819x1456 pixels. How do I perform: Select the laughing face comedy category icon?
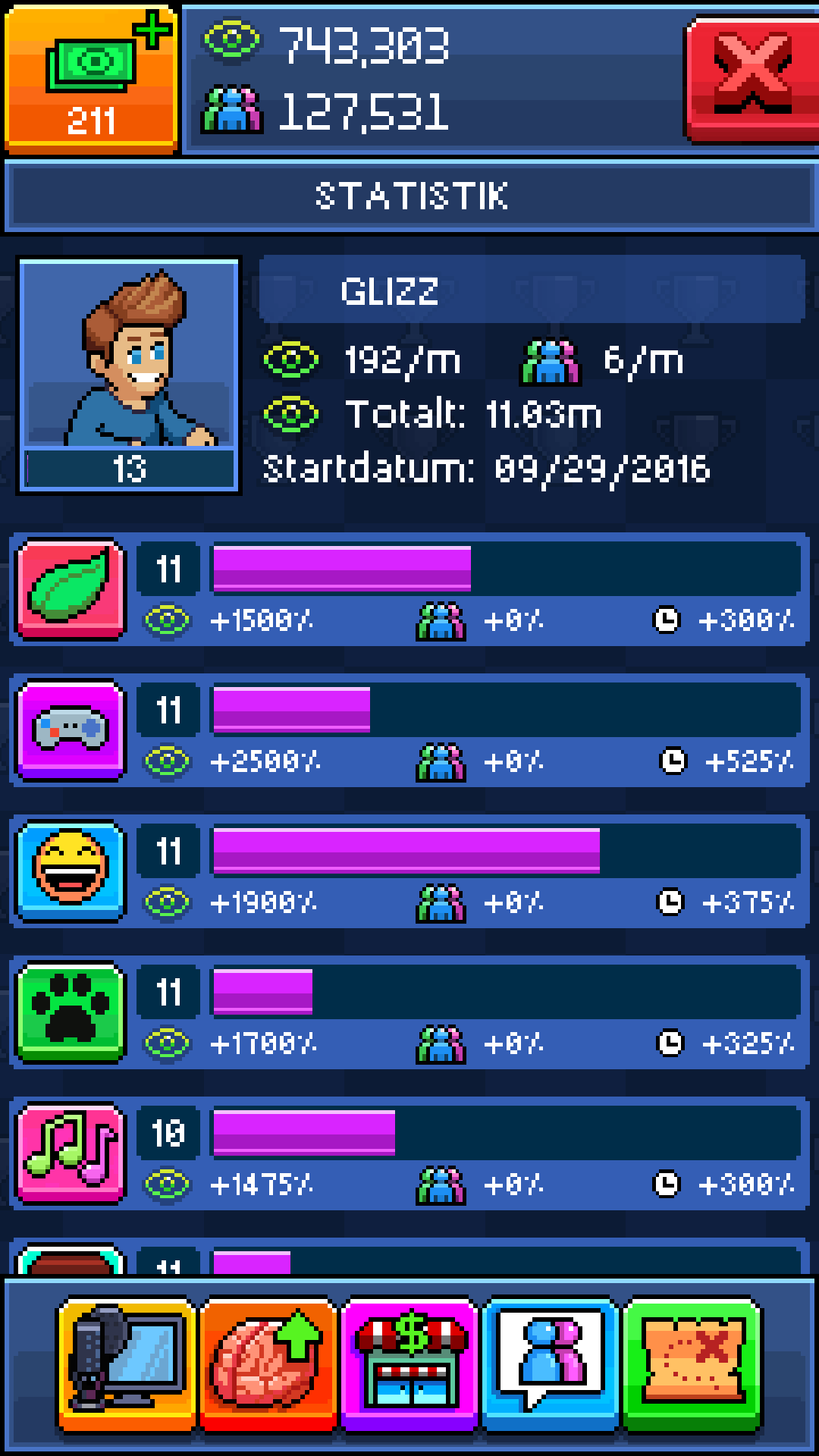tap(71, 871)
